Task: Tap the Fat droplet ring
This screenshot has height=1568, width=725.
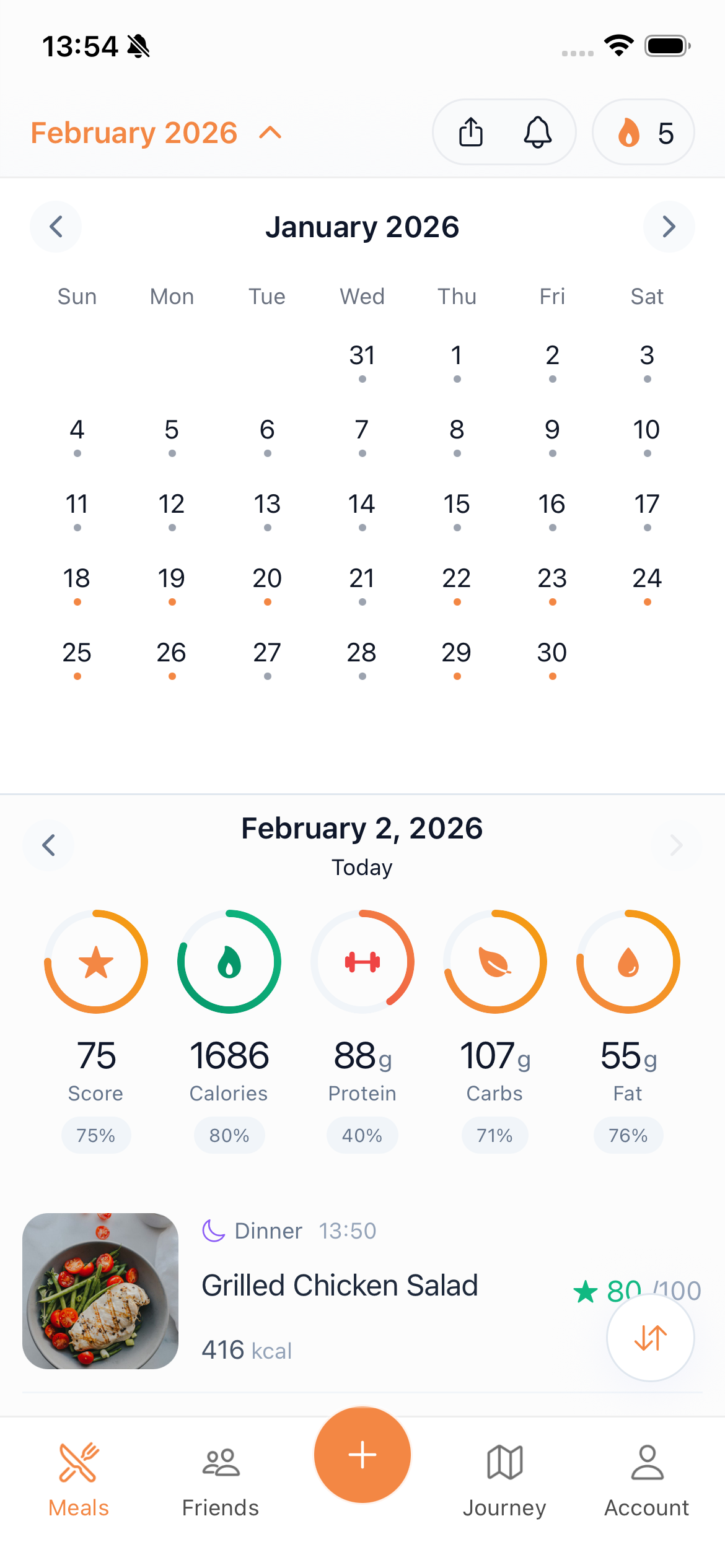Action: [628, 961]
